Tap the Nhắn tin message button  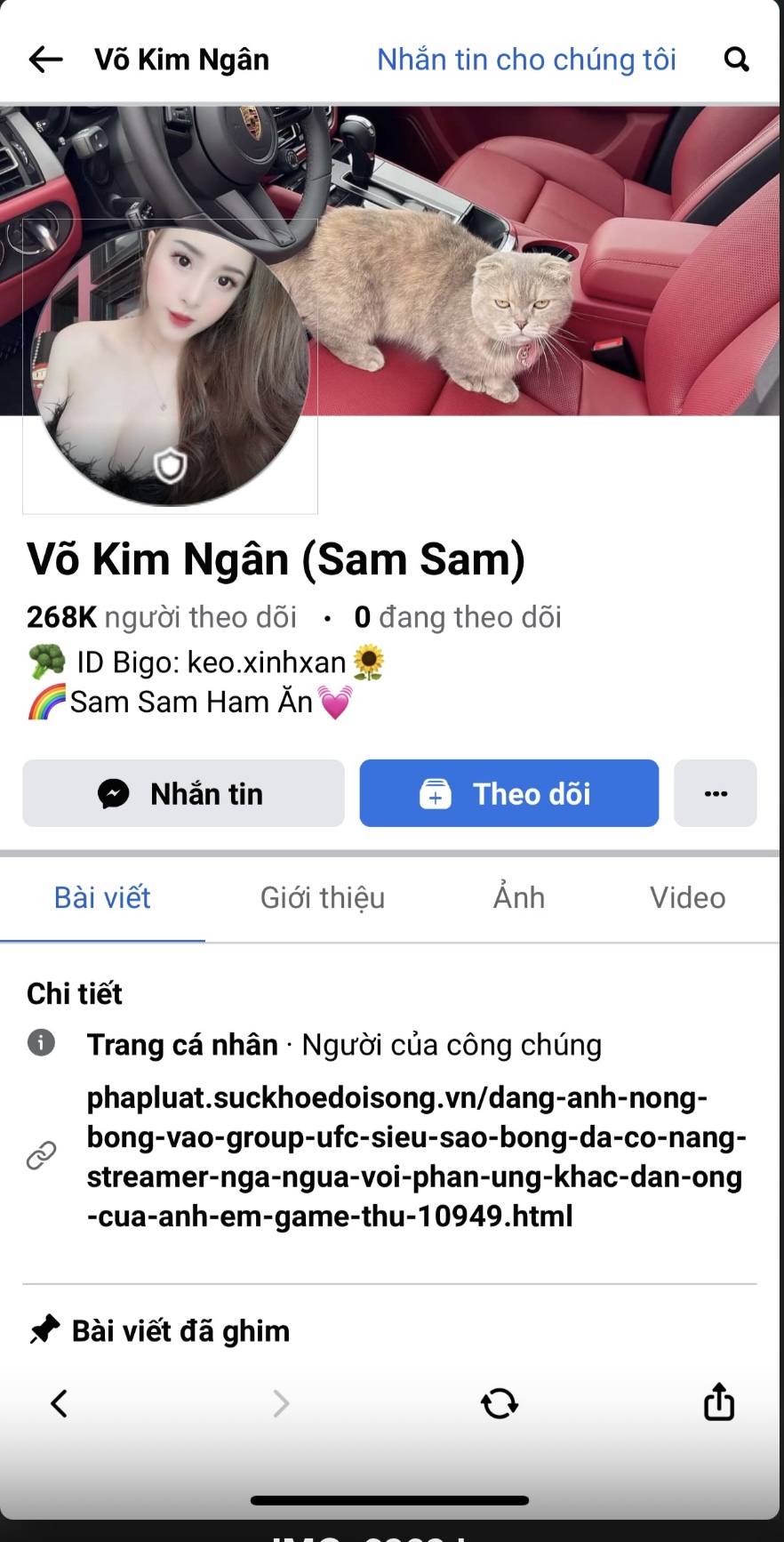(x=183, y=793)
